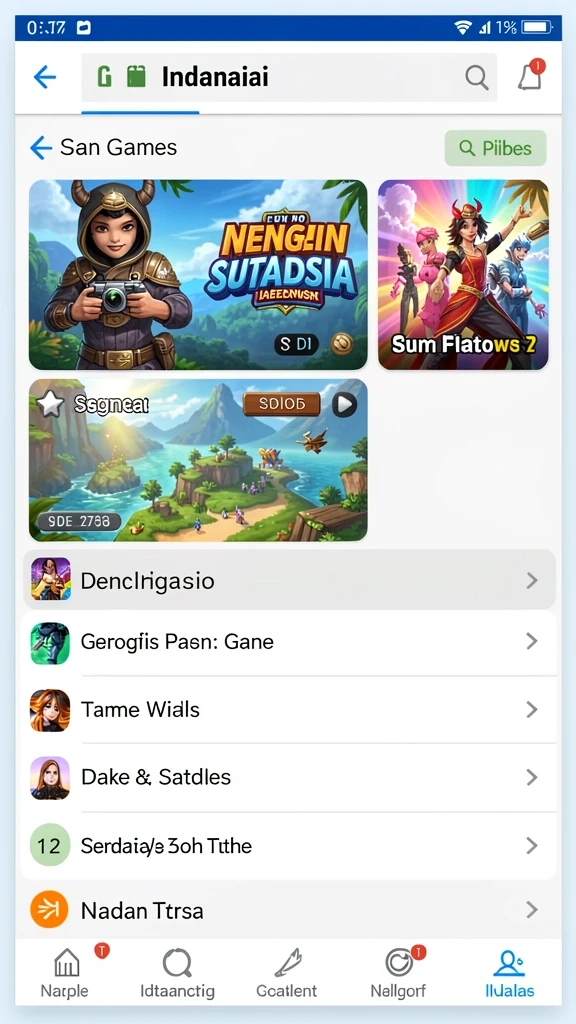Return via the San Games back arrow
576x1024 pixels.
coord(40,148)
